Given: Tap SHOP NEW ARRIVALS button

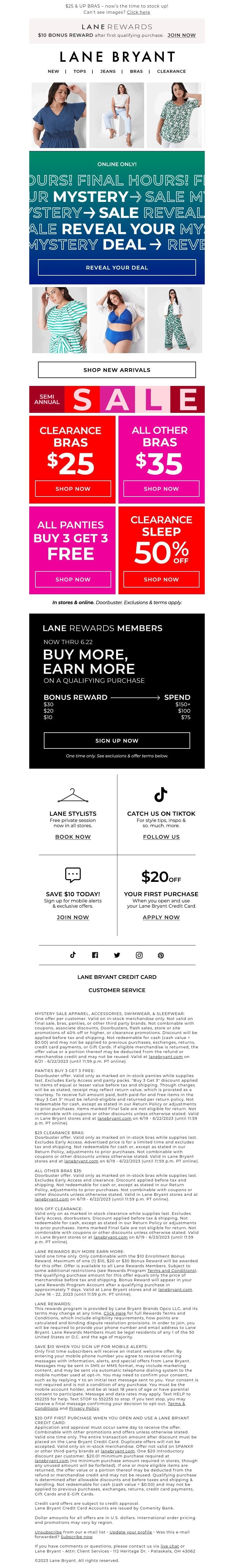Looking at the screenshot, I should pyautogui.click(x=117, y=370).
